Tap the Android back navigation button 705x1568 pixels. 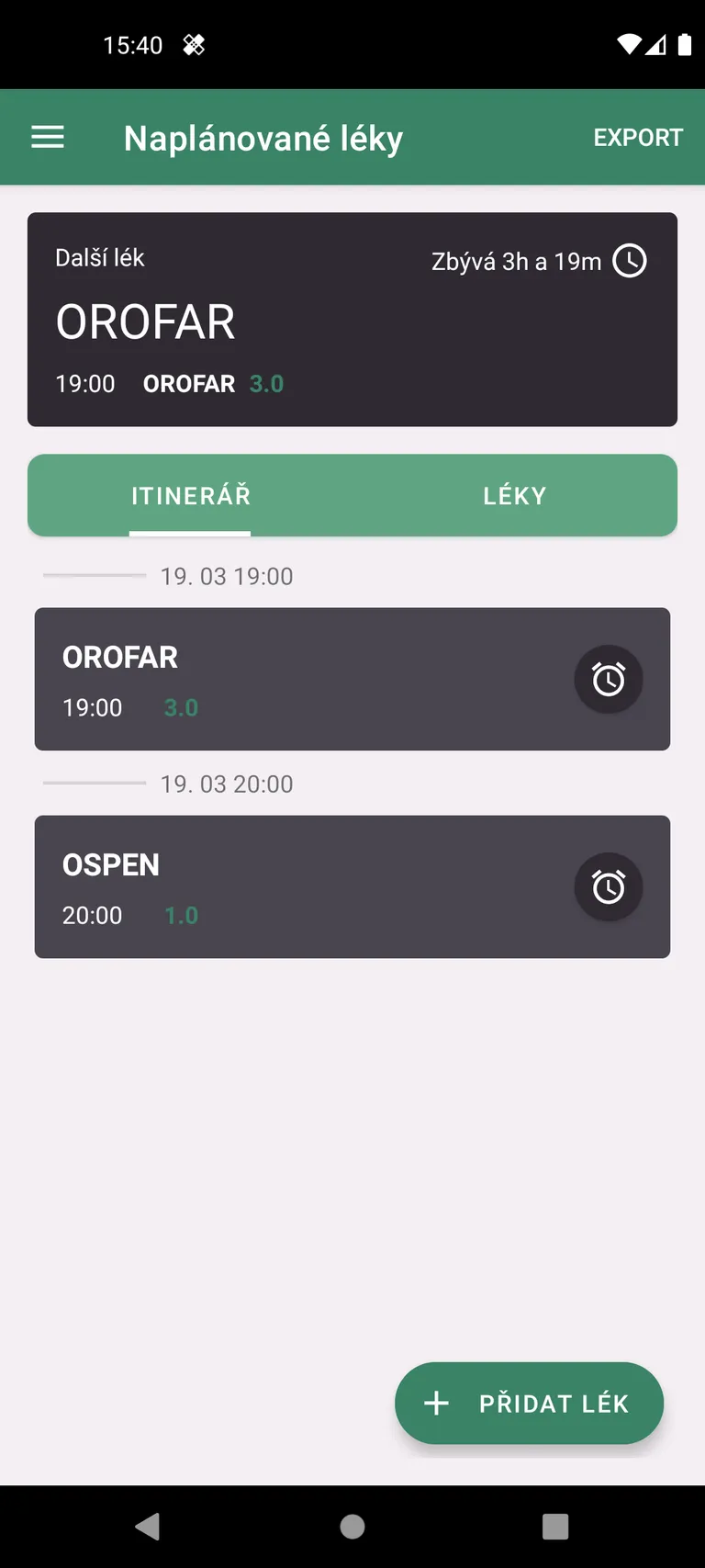147,1528
